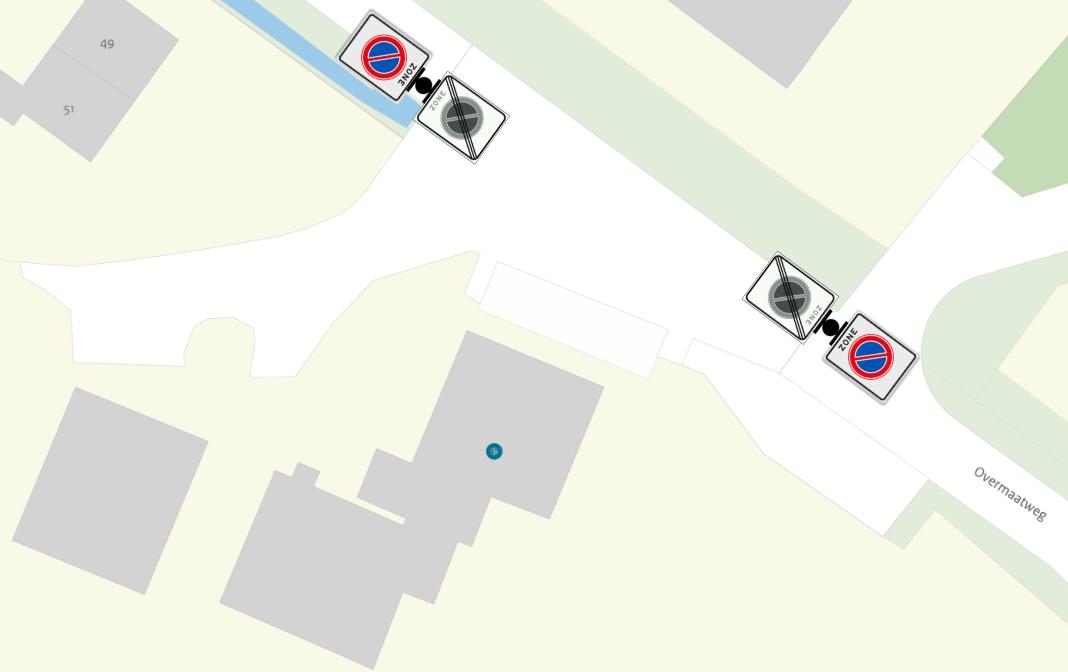Select the no-parking zone sign beside the canal
Screen dimensions: 1068x672
(384, 56)
